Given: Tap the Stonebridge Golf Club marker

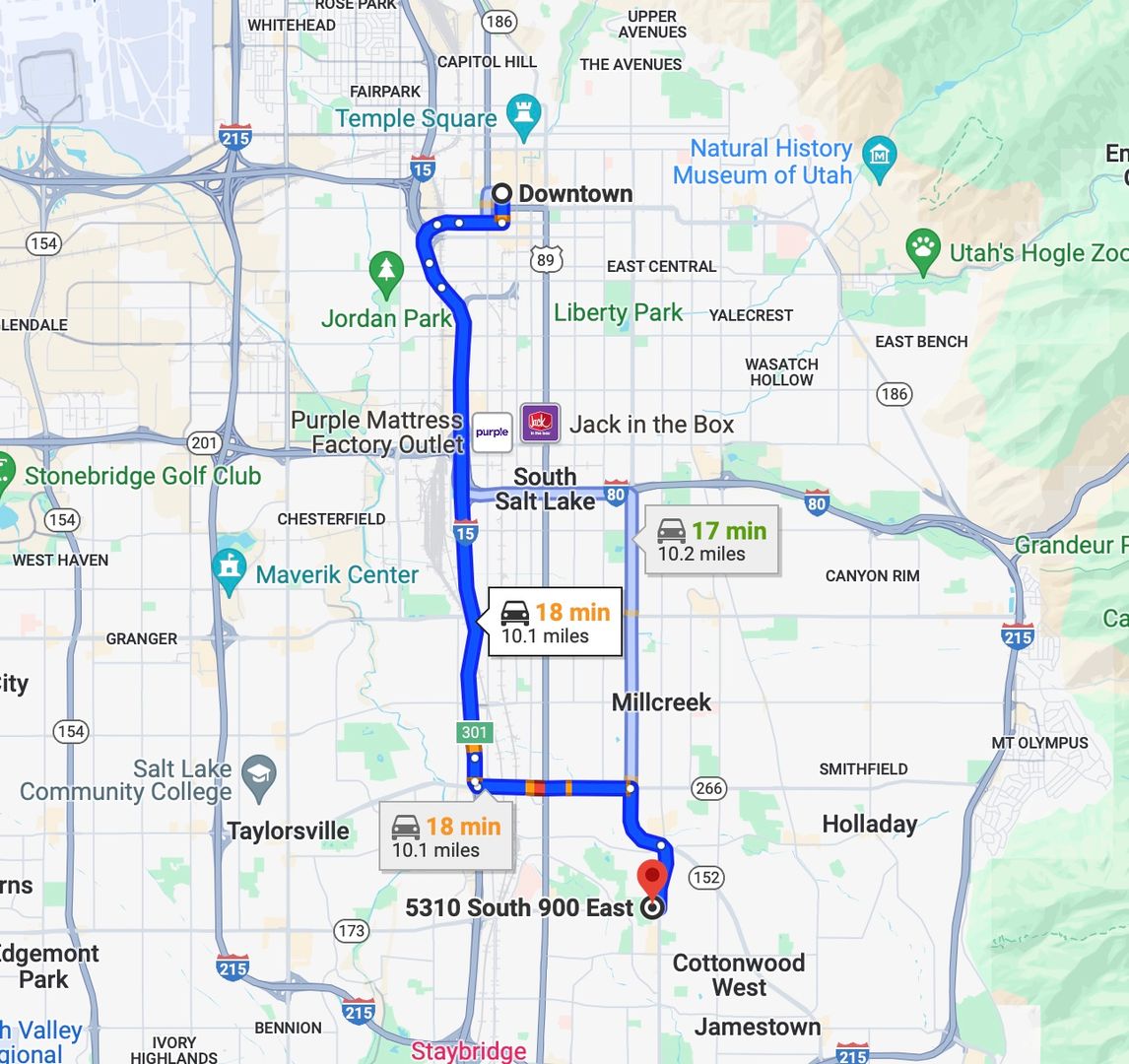Looking at the screenshot, I should pyautogui.click(x=6, y=474).
